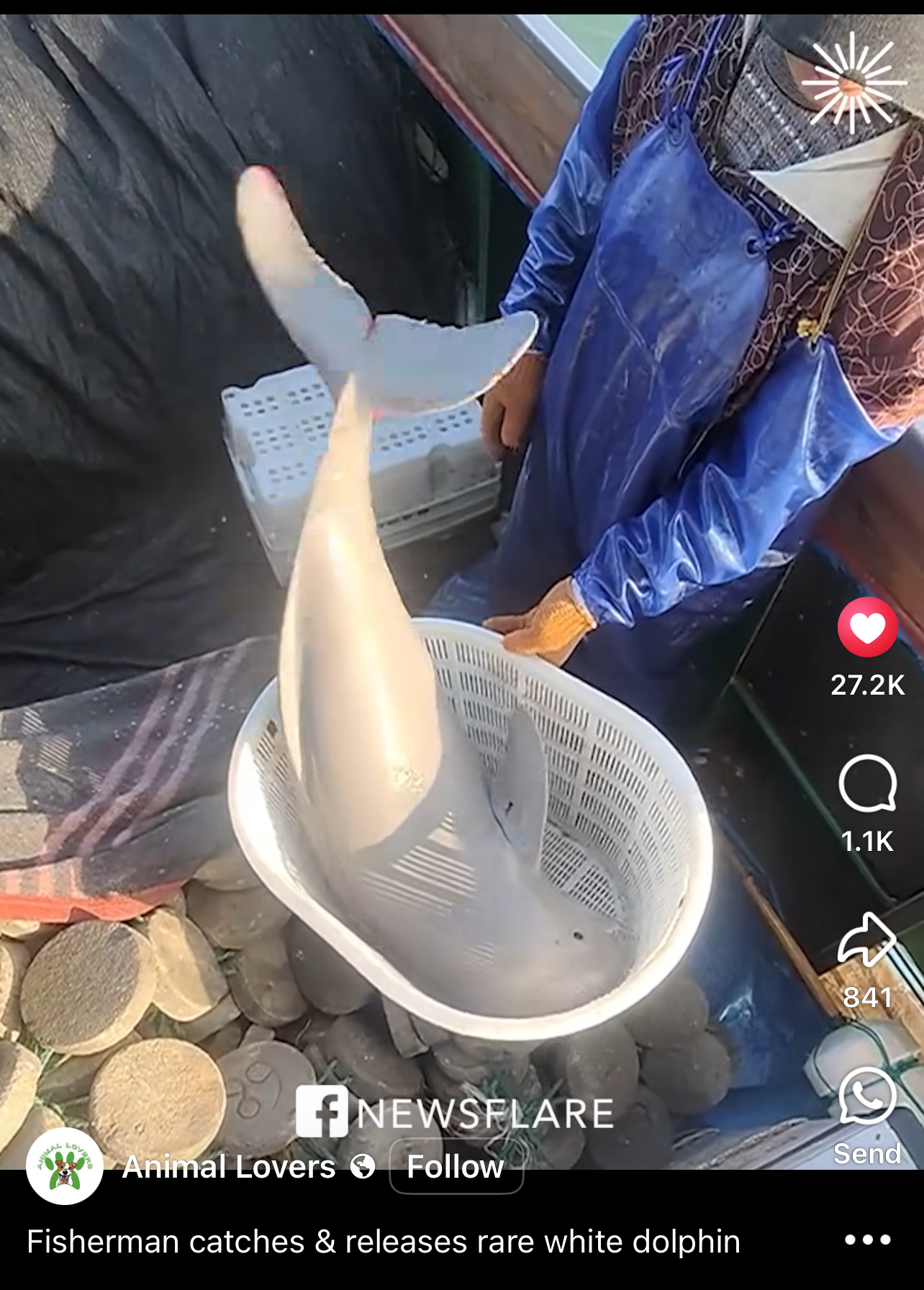Send the reel via WhatsApp
The width and height of the screenshot is (924, 1290).
pos(867,1096)
